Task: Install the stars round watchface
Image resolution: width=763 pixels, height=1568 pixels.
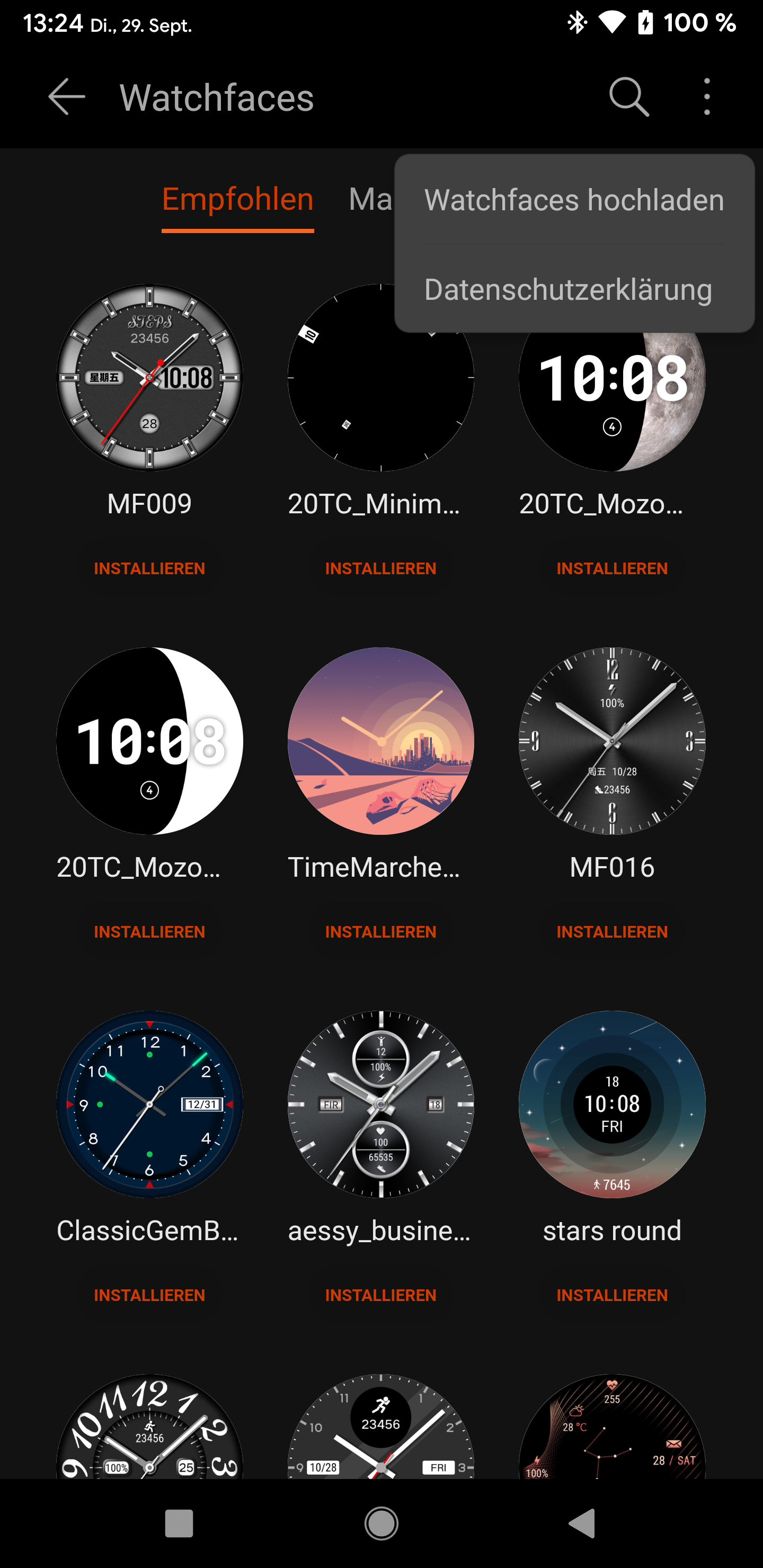Action: 611,1295
